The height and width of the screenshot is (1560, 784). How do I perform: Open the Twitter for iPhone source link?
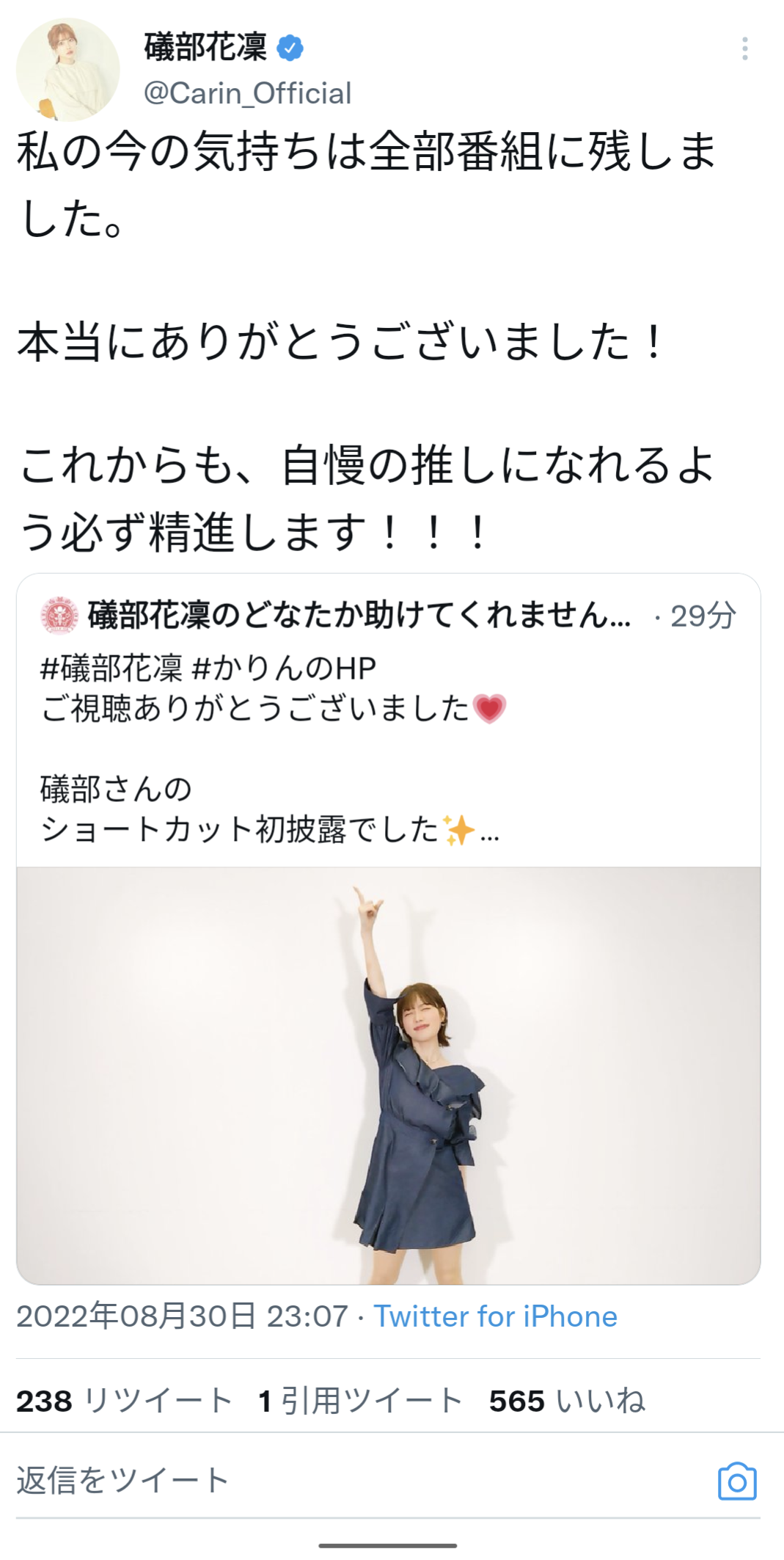click(x=495, y=1316)
